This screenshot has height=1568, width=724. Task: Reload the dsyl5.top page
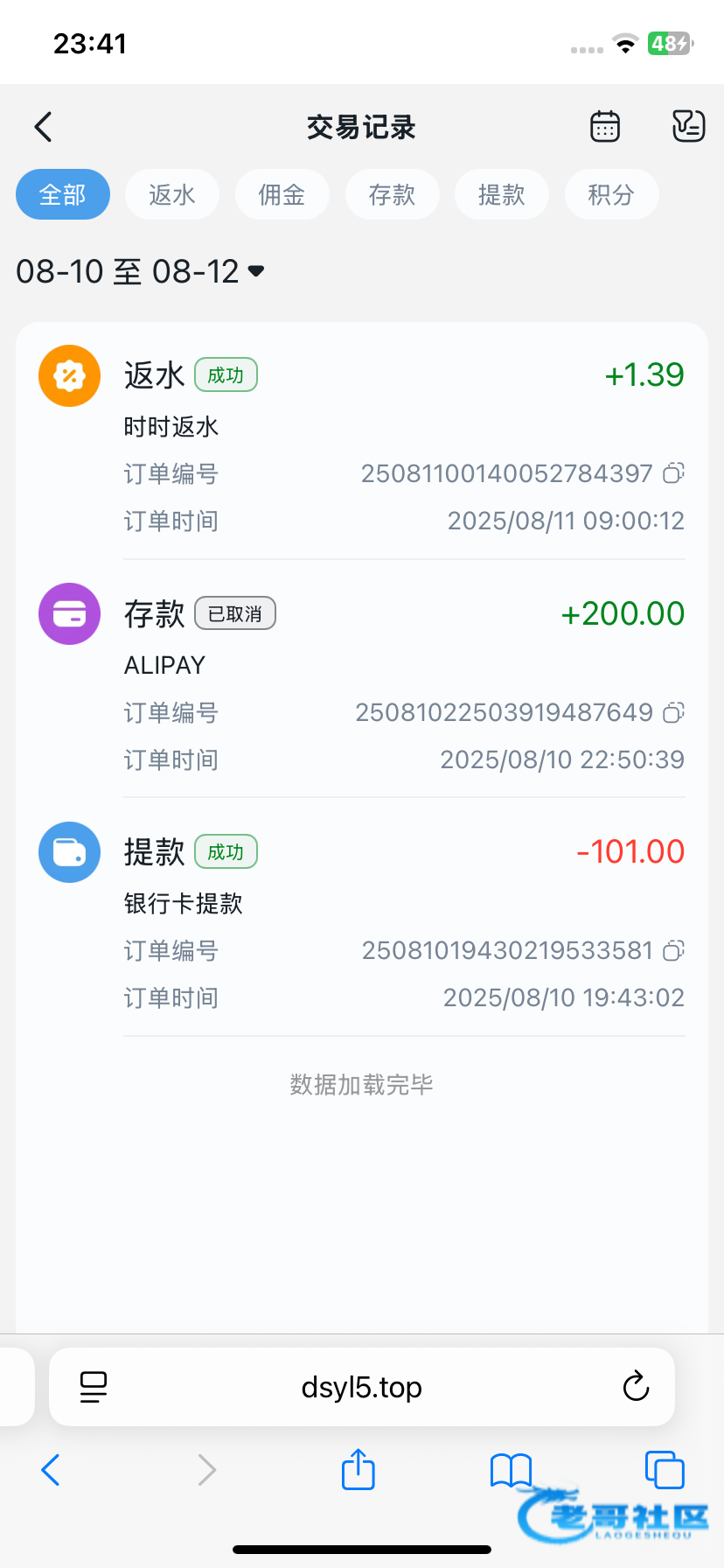pos(636,1387)
